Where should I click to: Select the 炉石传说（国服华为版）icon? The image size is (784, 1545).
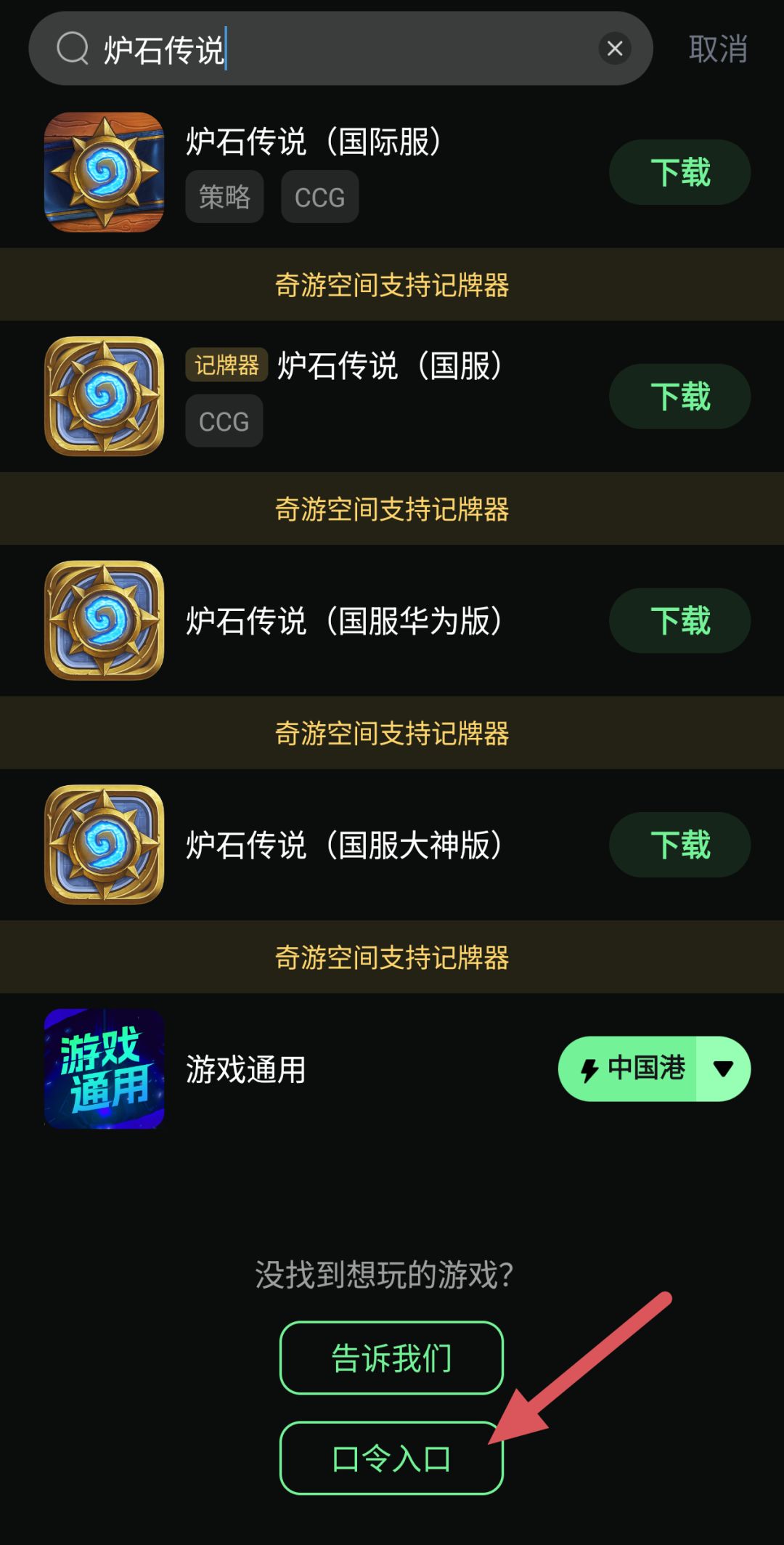[x=105, y=621]
